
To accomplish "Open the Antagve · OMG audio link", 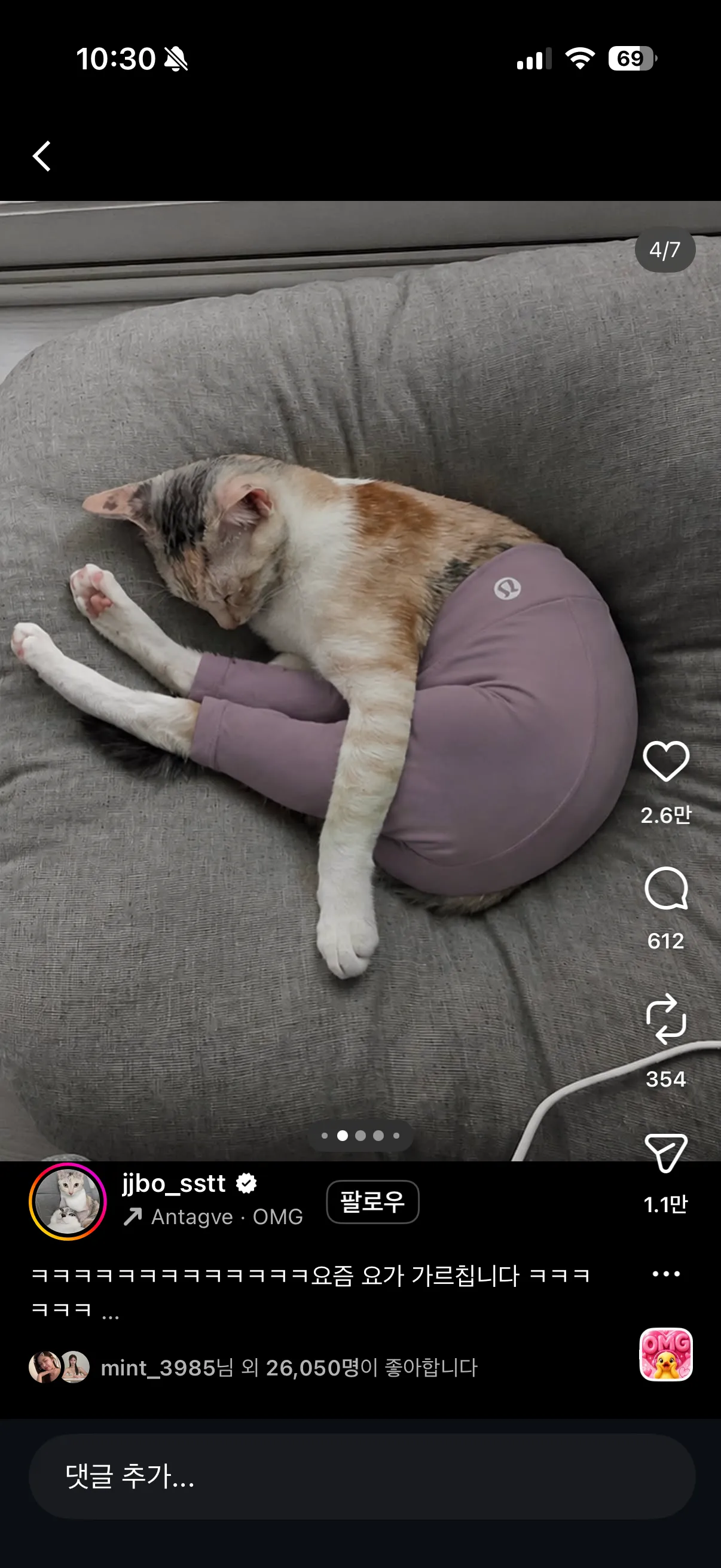I will (213, 1216).
